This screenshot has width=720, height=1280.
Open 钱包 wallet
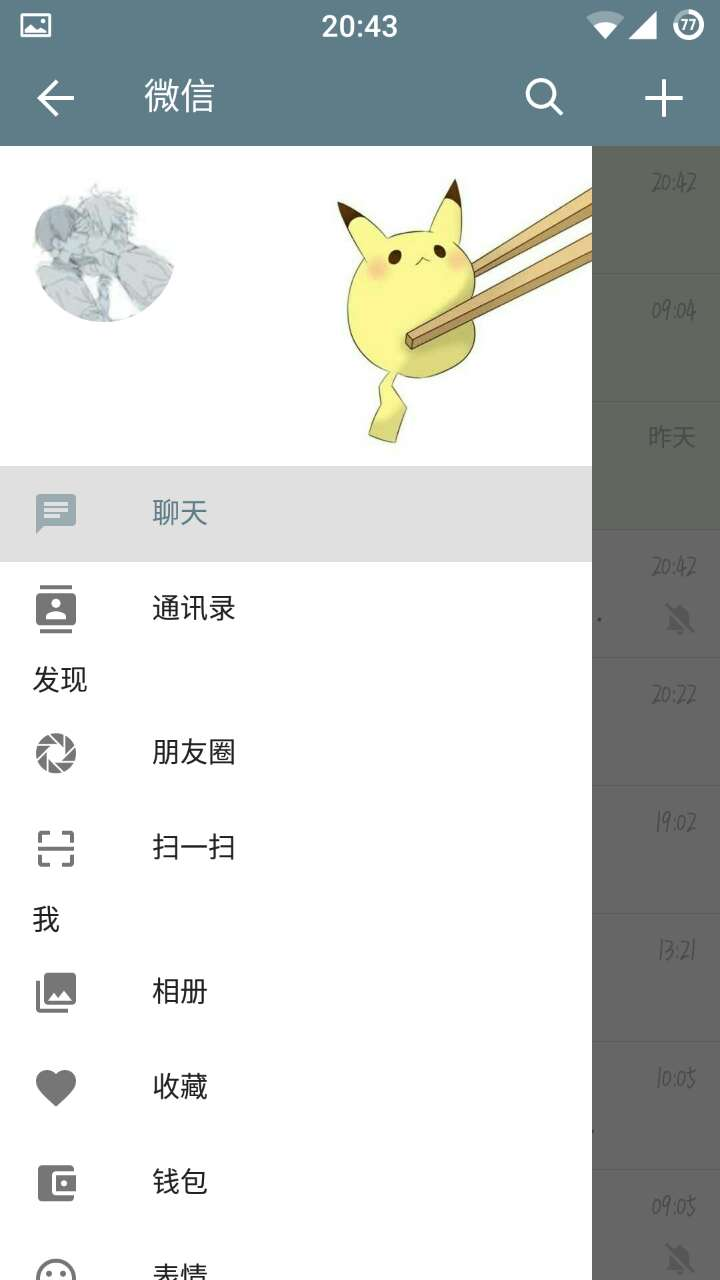[x=180, y=1181]
